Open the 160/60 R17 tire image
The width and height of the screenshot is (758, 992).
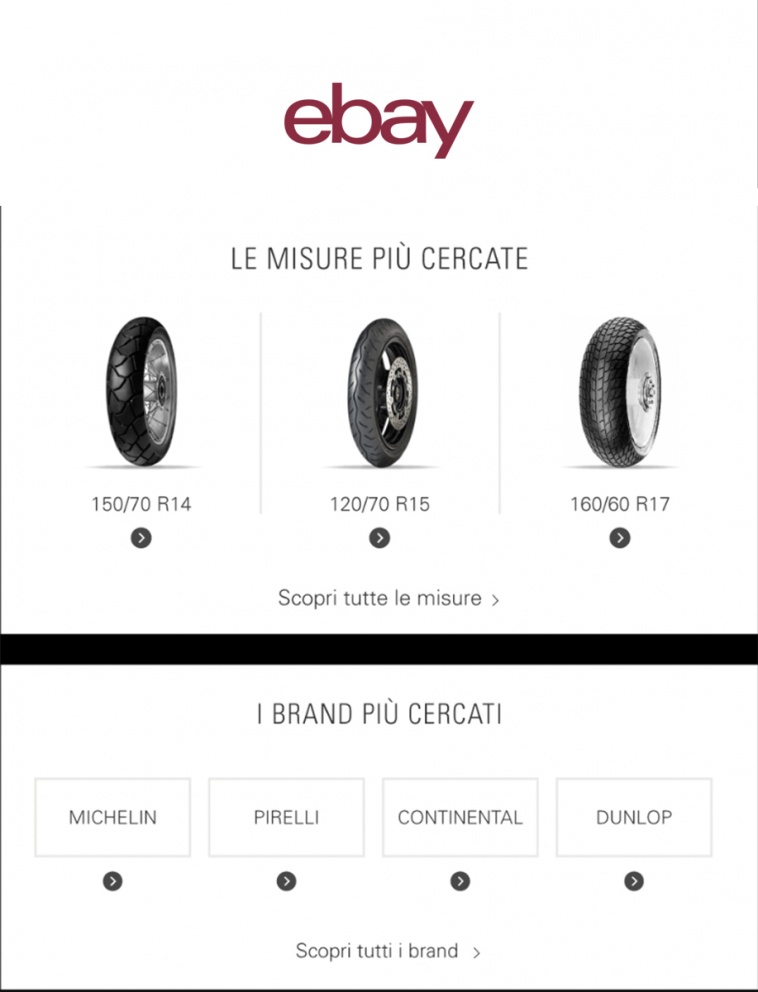(x=619, y=392)
